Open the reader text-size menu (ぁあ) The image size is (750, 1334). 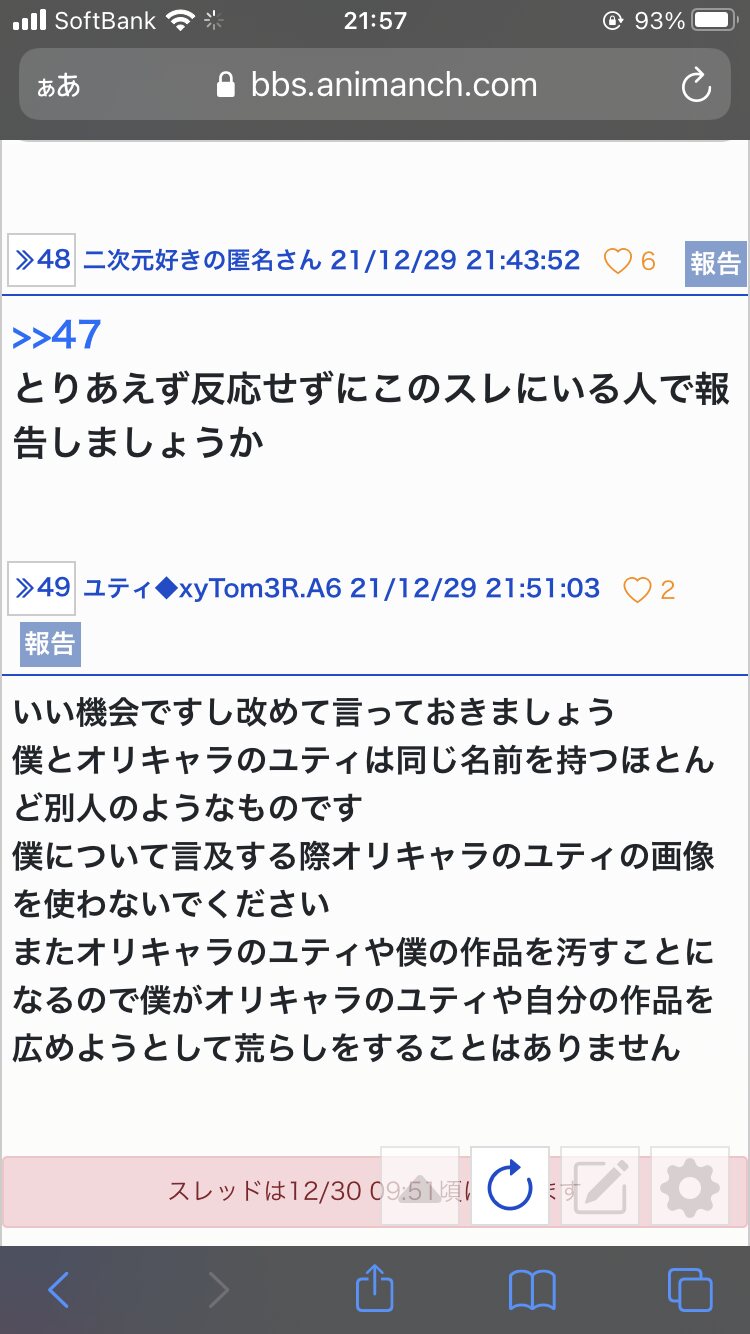click(x=58, y=86)
